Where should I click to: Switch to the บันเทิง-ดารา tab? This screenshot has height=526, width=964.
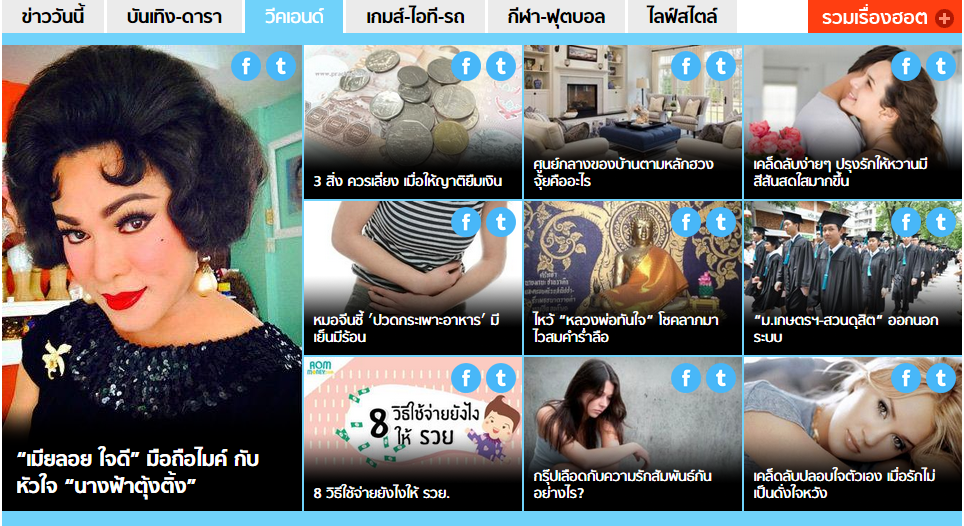174,17
